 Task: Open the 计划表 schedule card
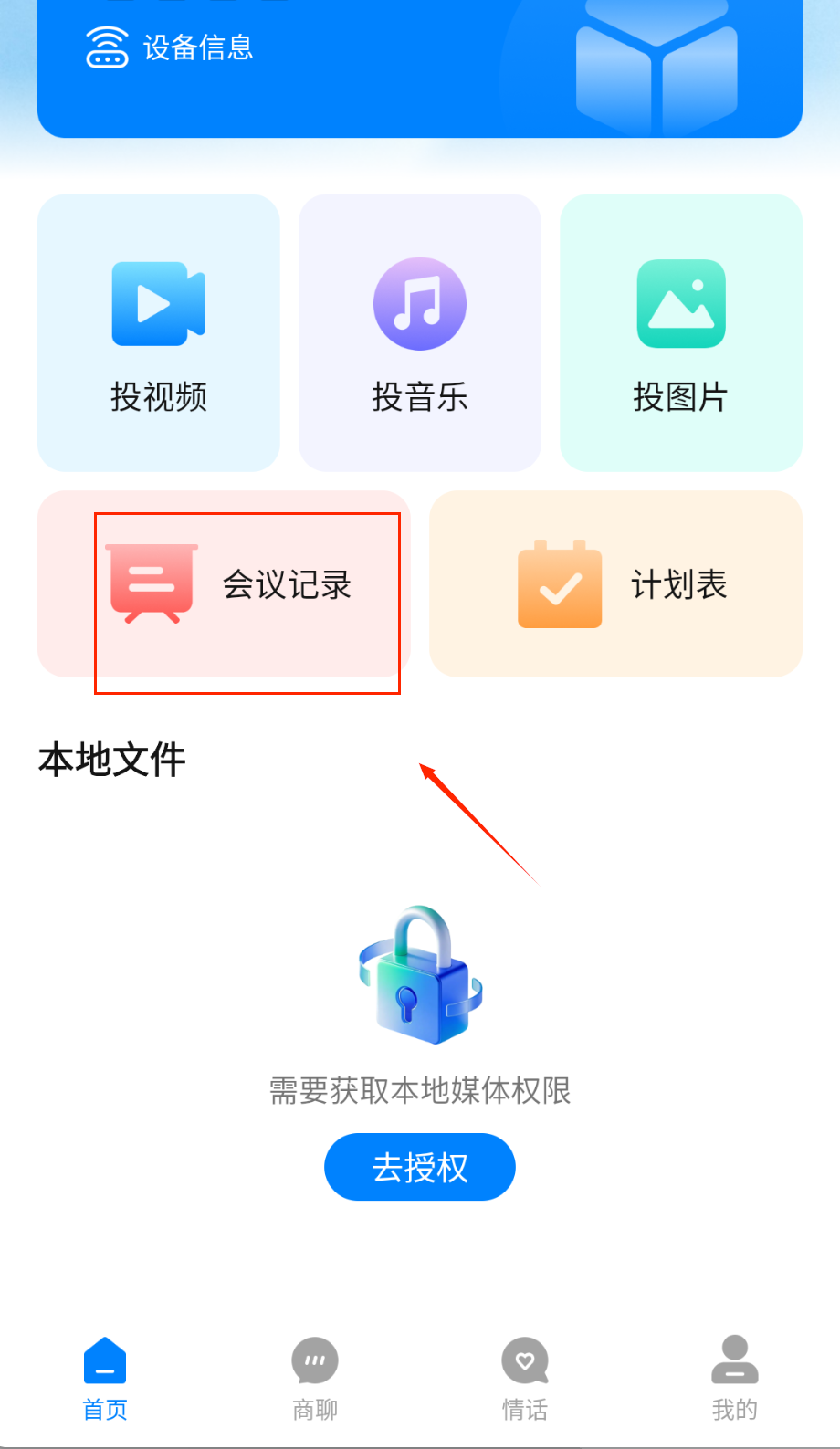(x=615, y=584)
